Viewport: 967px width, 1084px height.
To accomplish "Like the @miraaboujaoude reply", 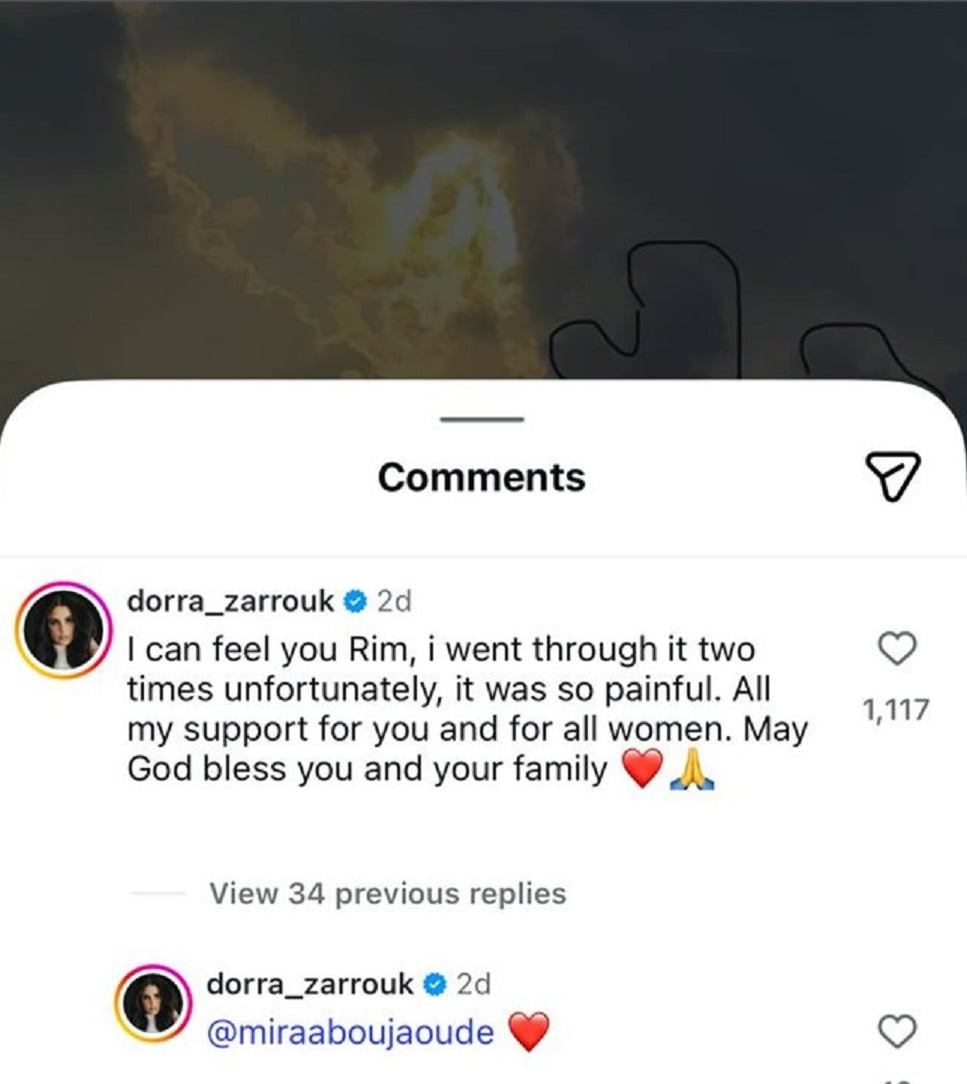I will coord(896,1031).
